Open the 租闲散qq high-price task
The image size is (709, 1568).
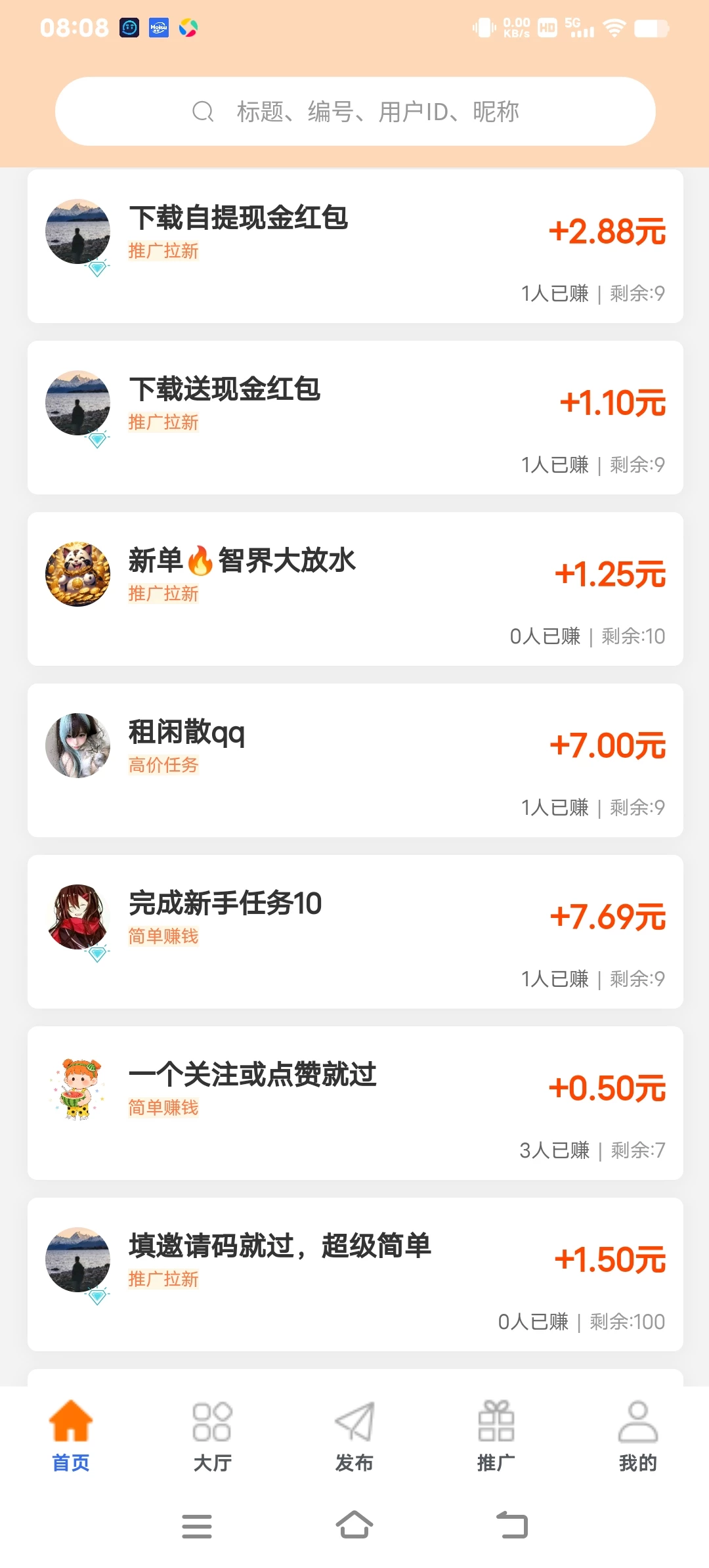(x=354, y=760)
